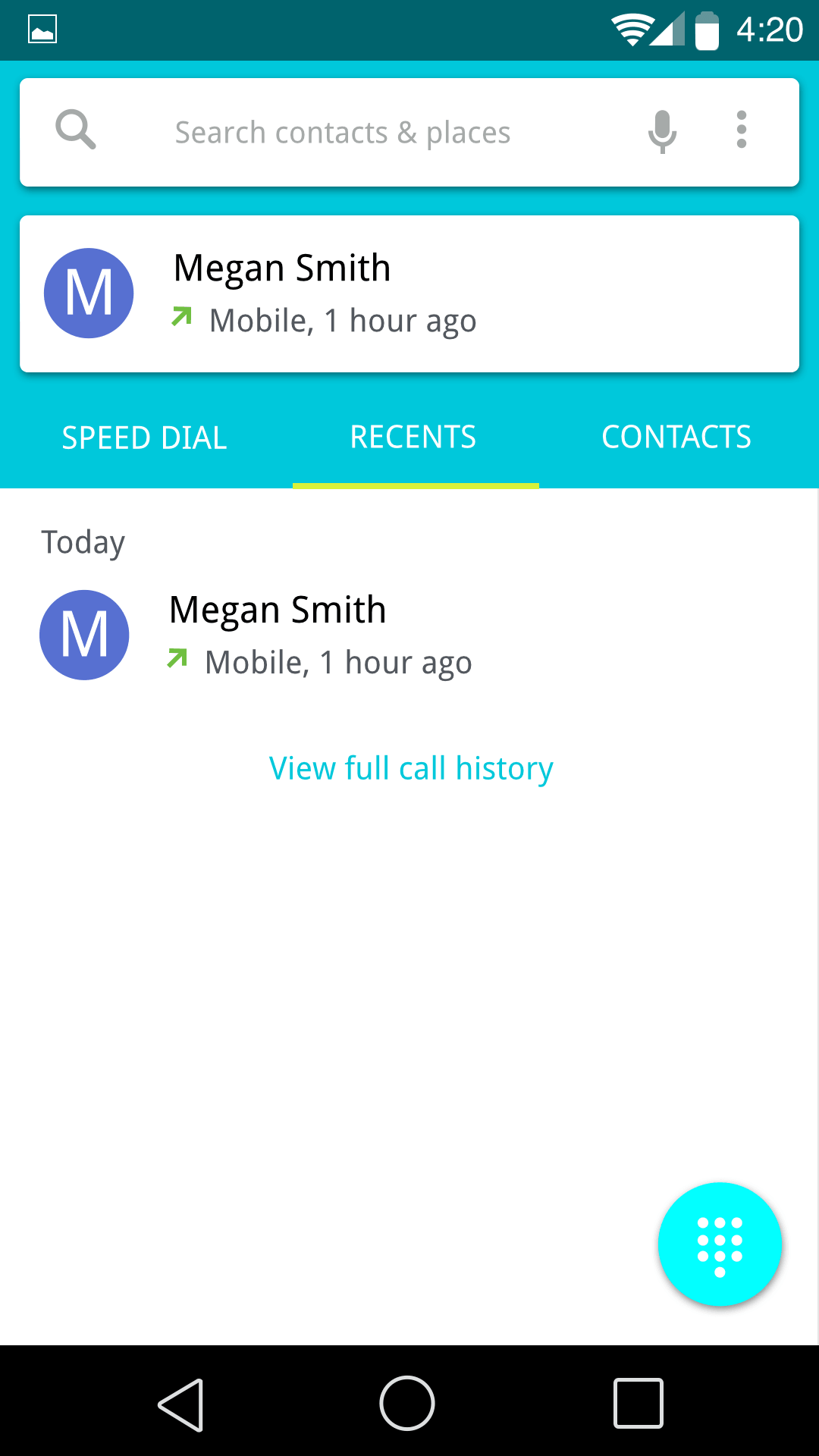Start voice search with the microphone icon

pos(662,131)
